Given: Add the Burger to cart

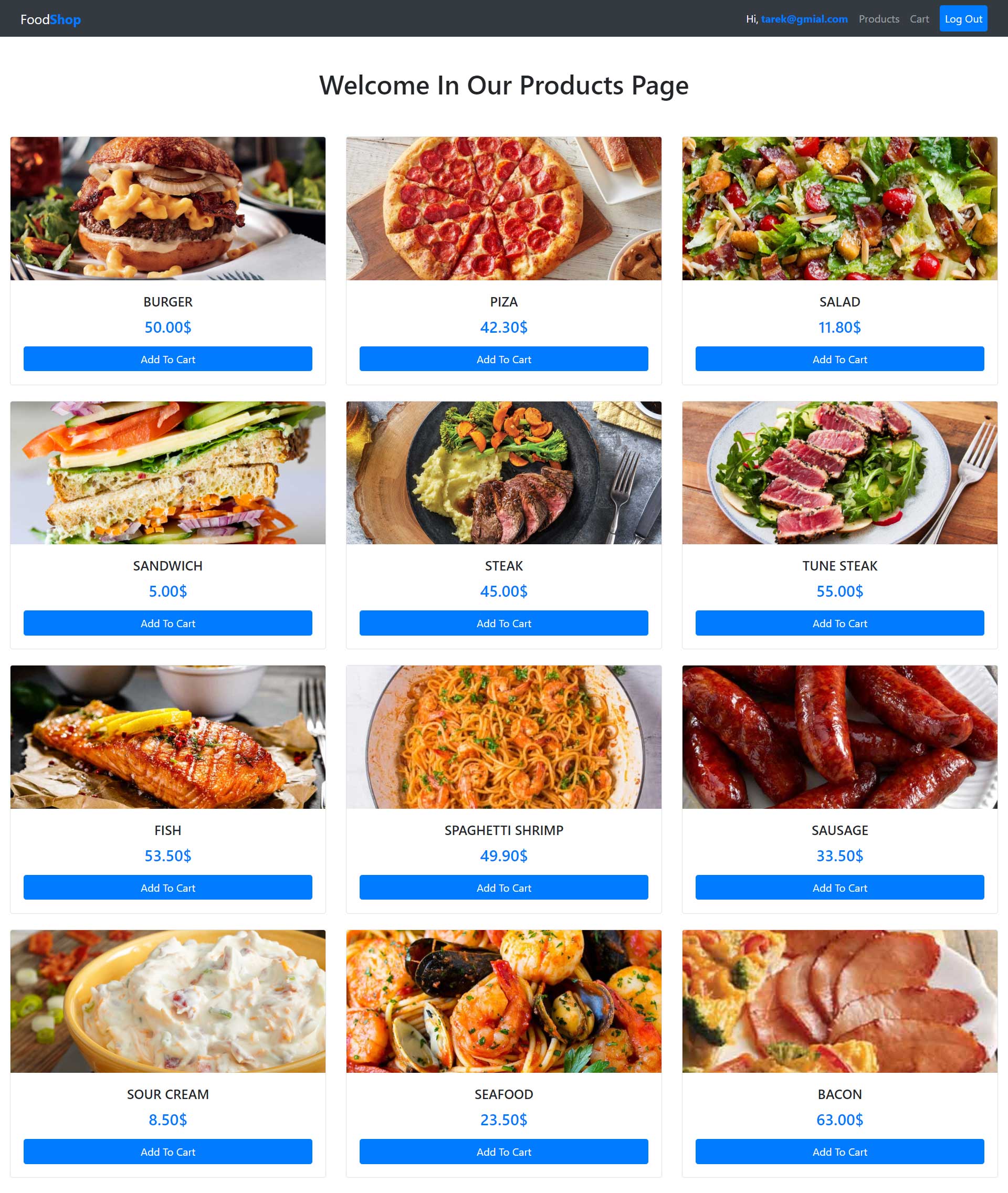Looking at the screenshot, I should [167, 359].
